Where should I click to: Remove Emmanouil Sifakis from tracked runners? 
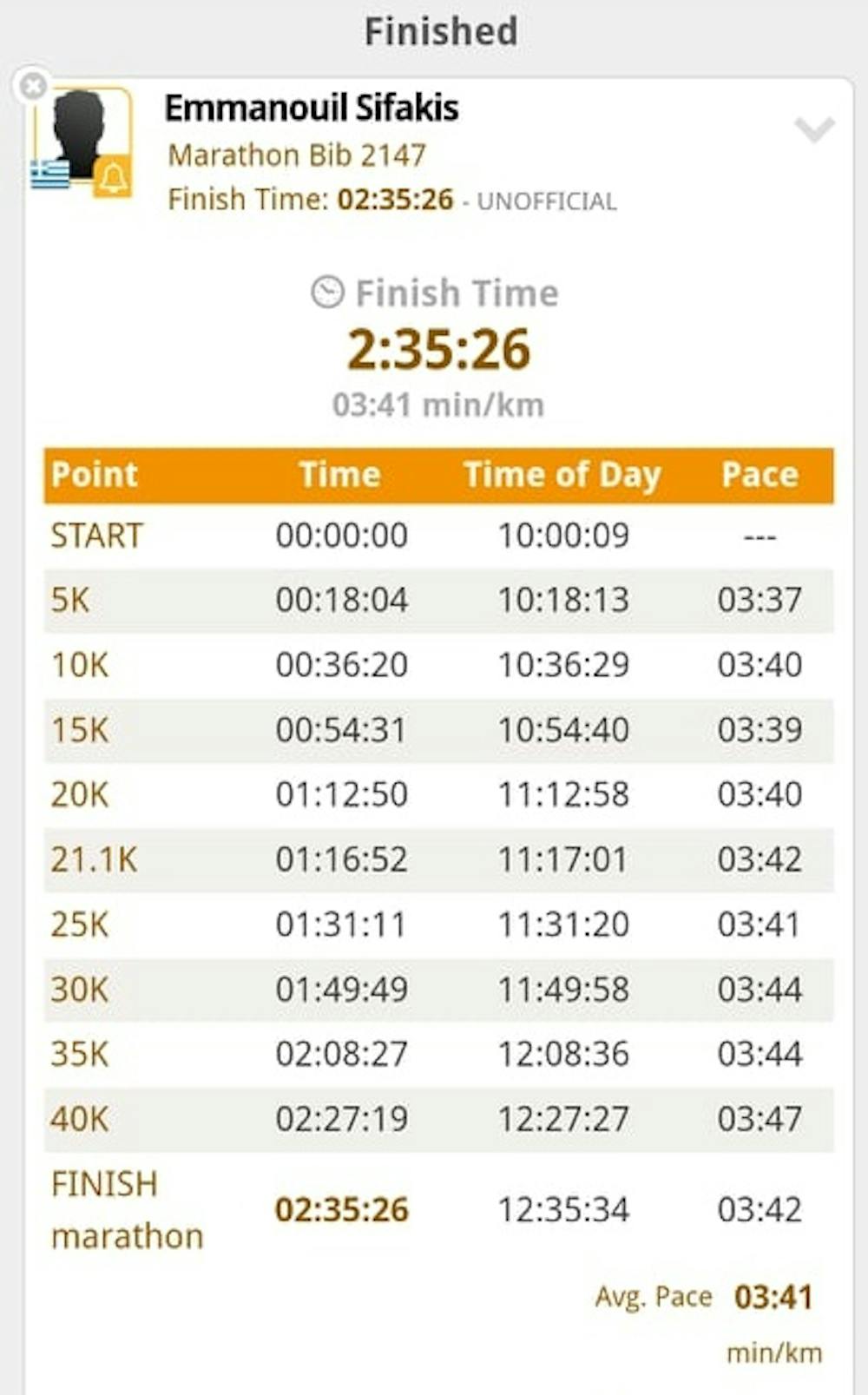33,86
